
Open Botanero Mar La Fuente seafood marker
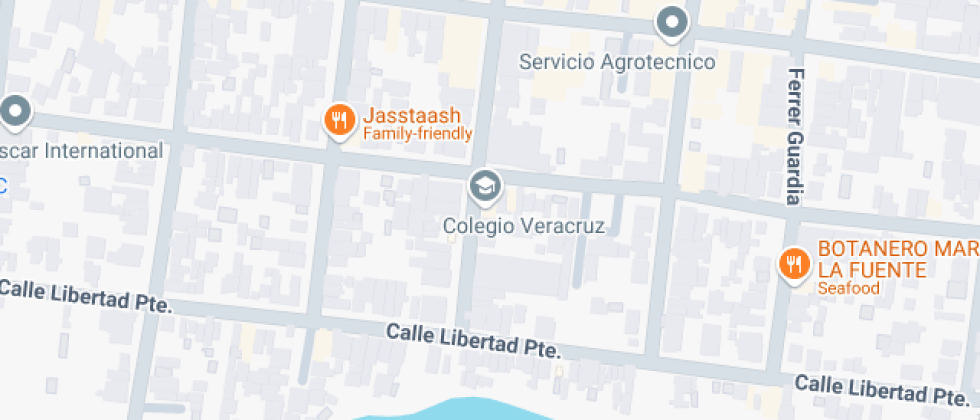tap(794, 264)
